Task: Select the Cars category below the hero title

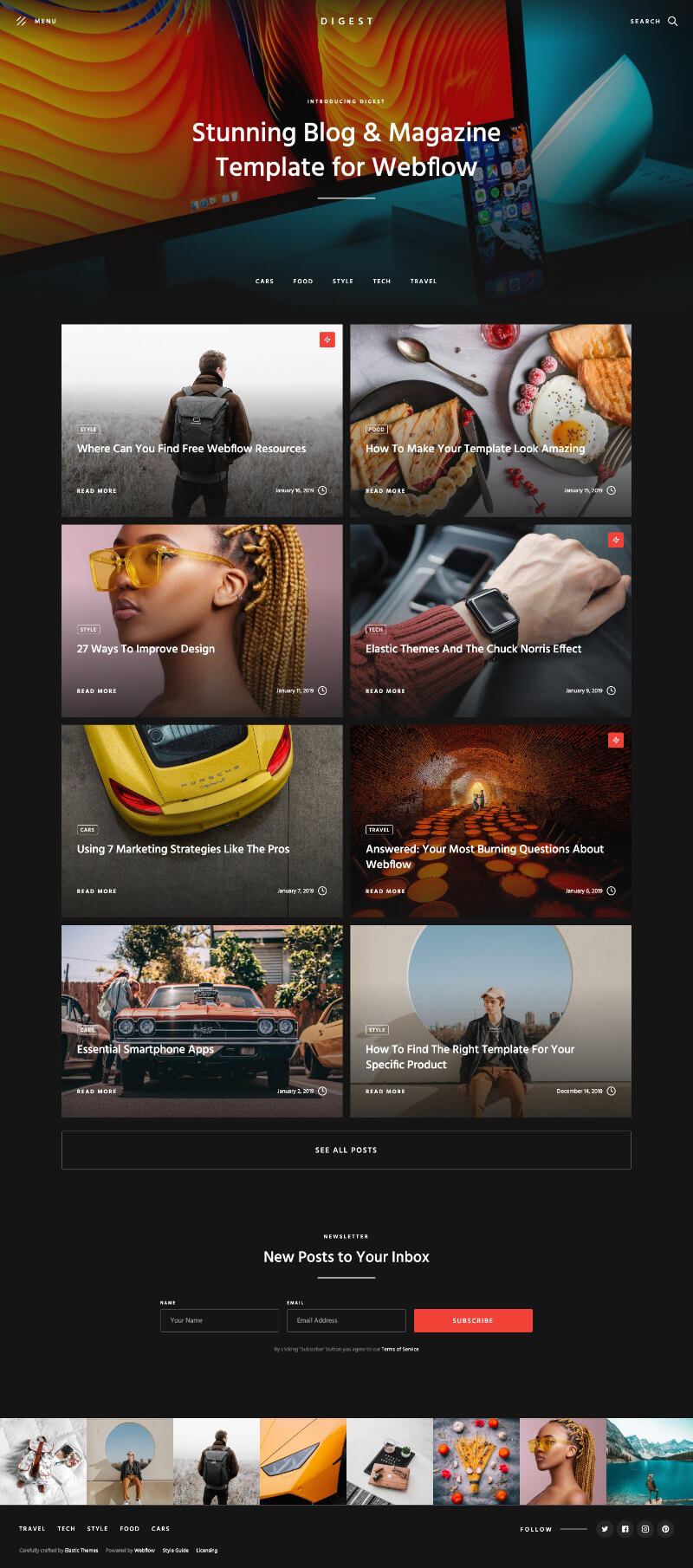Action: point(264,282)
